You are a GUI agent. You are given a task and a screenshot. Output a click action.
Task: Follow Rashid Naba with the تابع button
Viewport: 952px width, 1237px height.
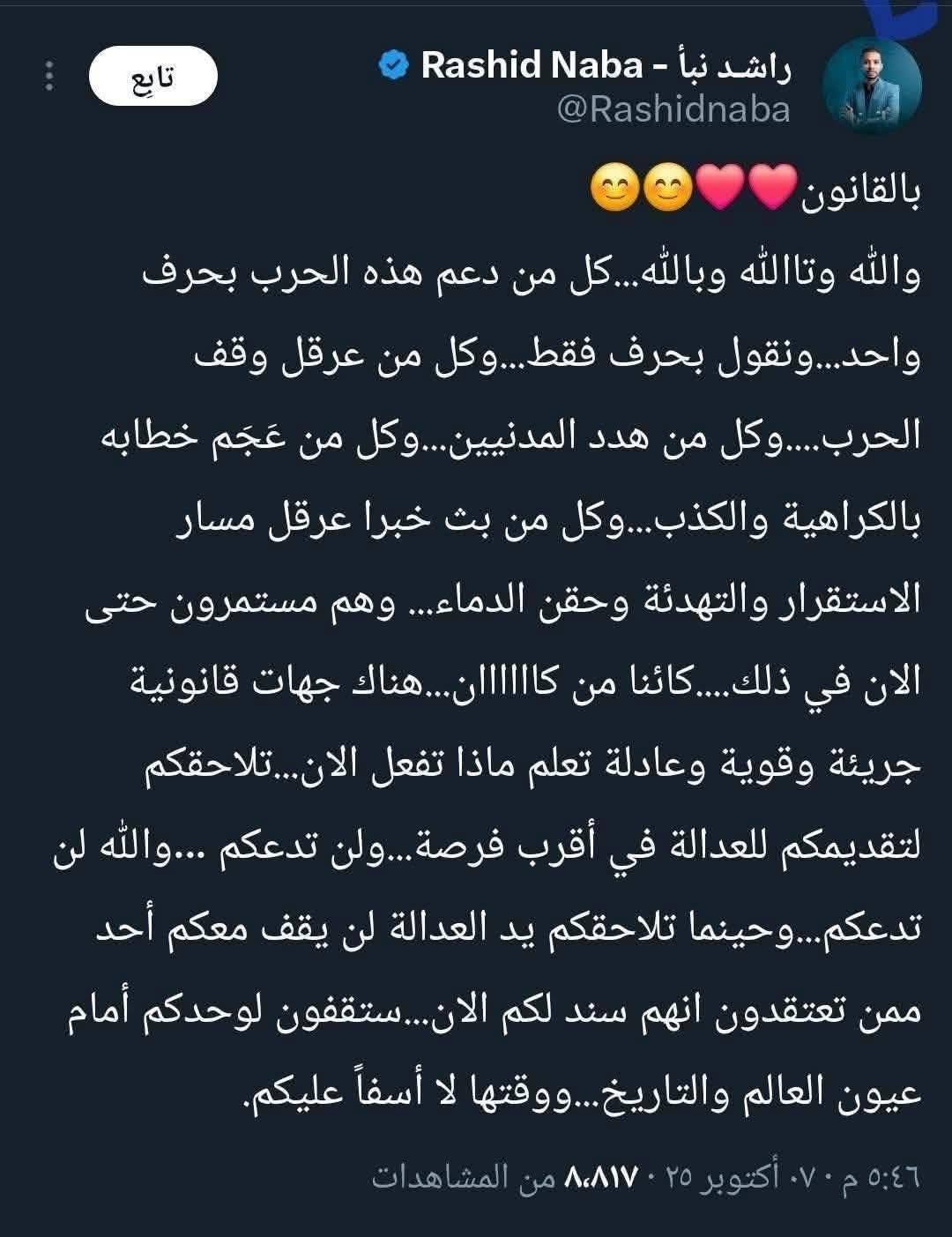[152, 77]
